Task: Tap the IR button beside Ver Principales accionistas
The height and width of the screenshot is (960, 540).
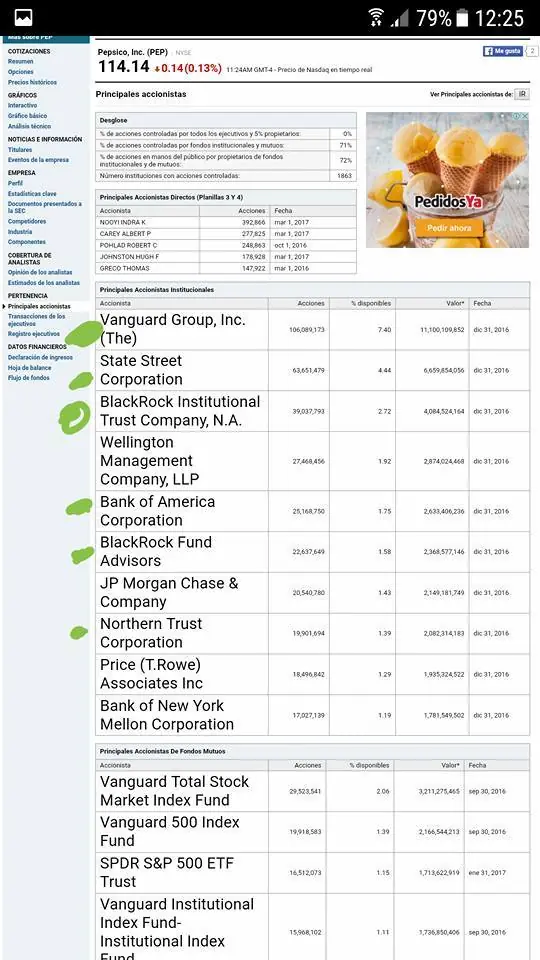Action: tap(522, 94)
